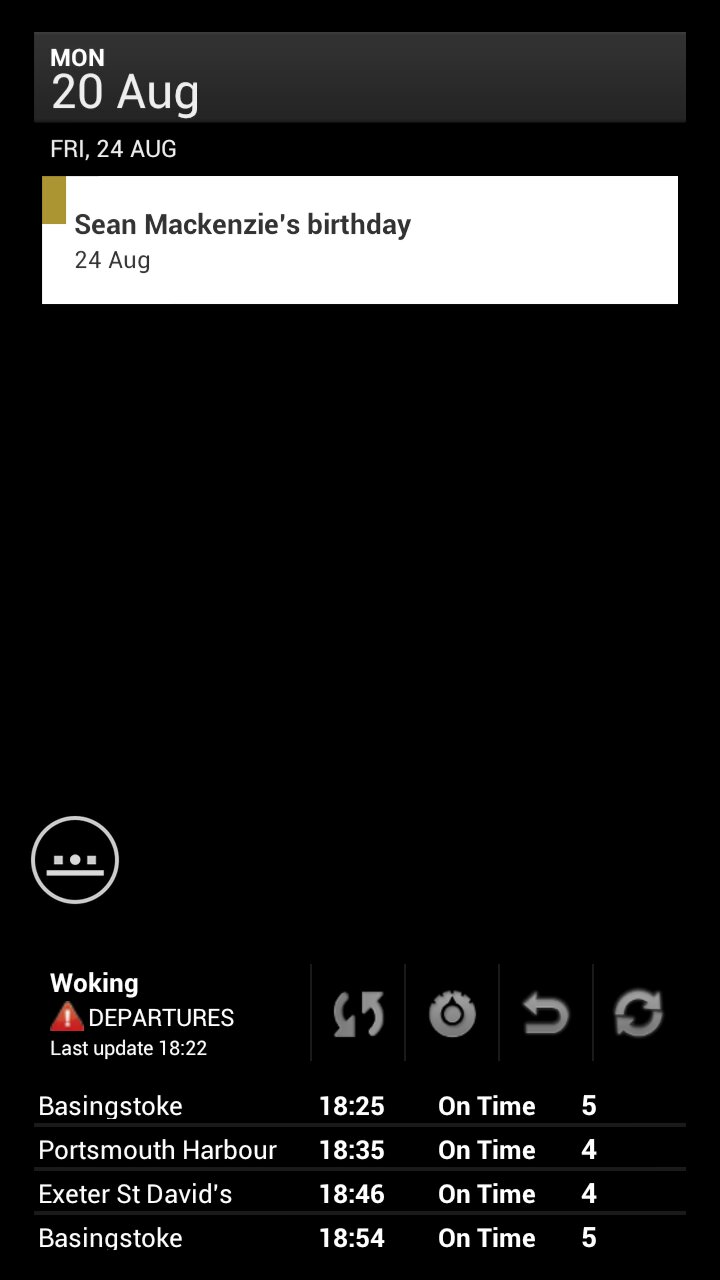Open the calendar widget date header
This screenshot has width=720, height=1280.
360,78
